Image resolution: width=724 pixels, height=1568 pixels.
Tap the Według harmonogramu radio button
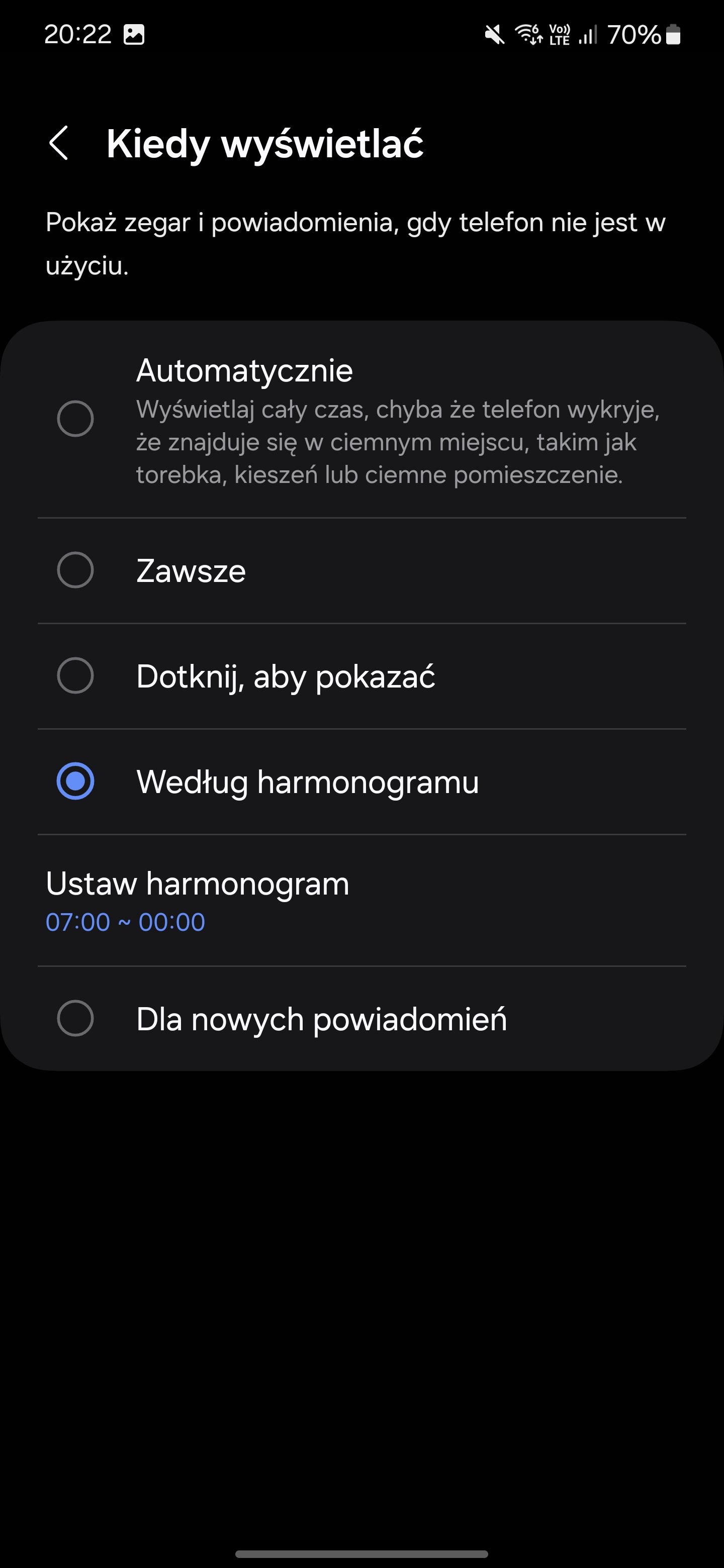(x=75, y=781)
